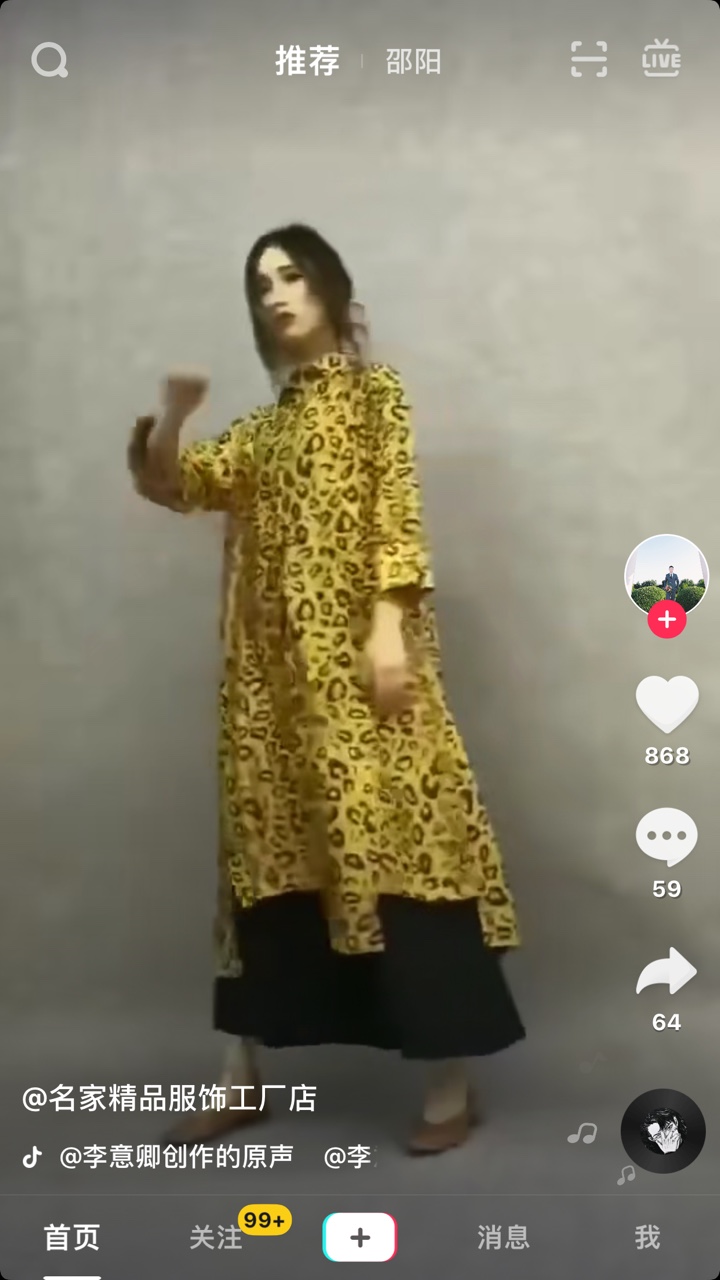Go to the 首页 home tab

click(72, 1238)
